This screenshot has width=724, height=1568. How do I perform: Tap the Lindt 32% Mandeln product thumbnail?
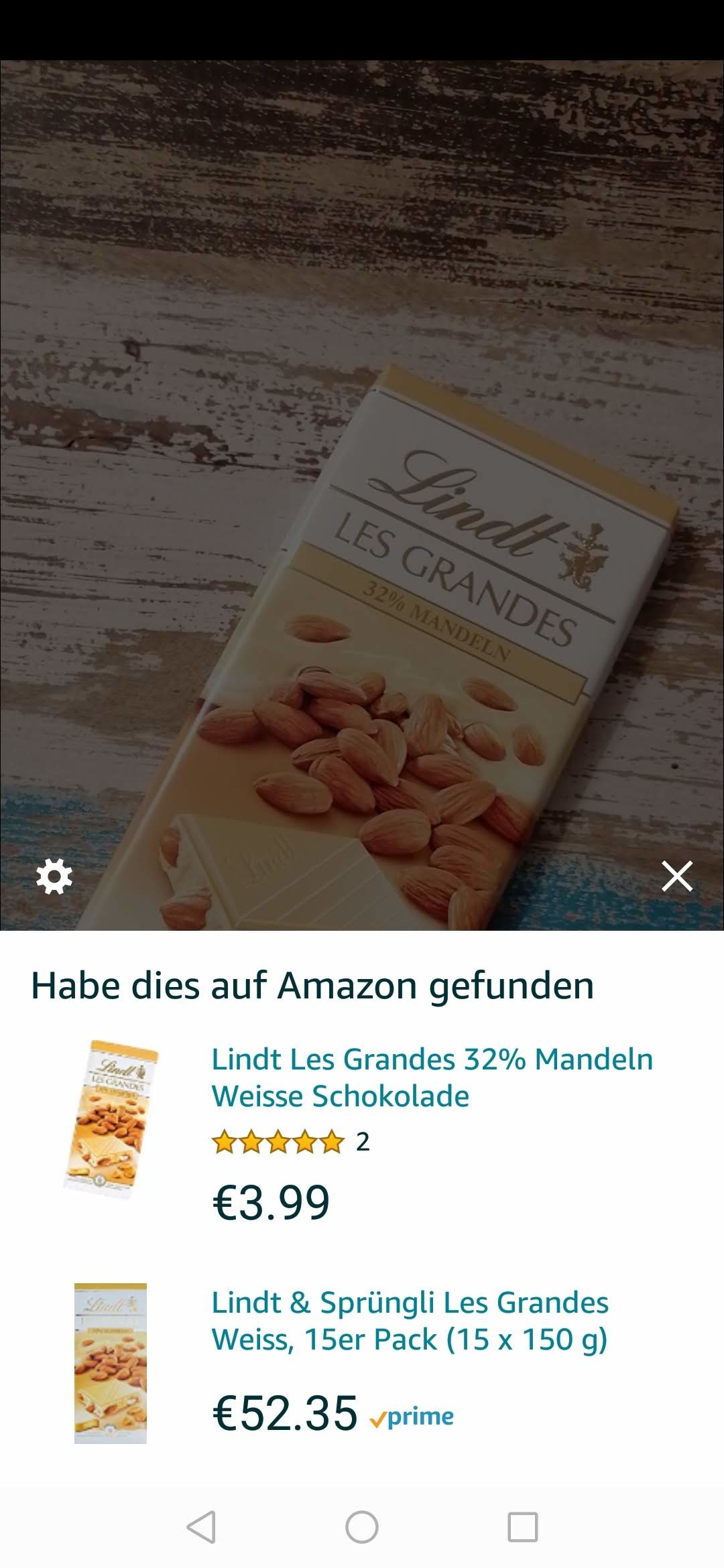coord(111,1119)
